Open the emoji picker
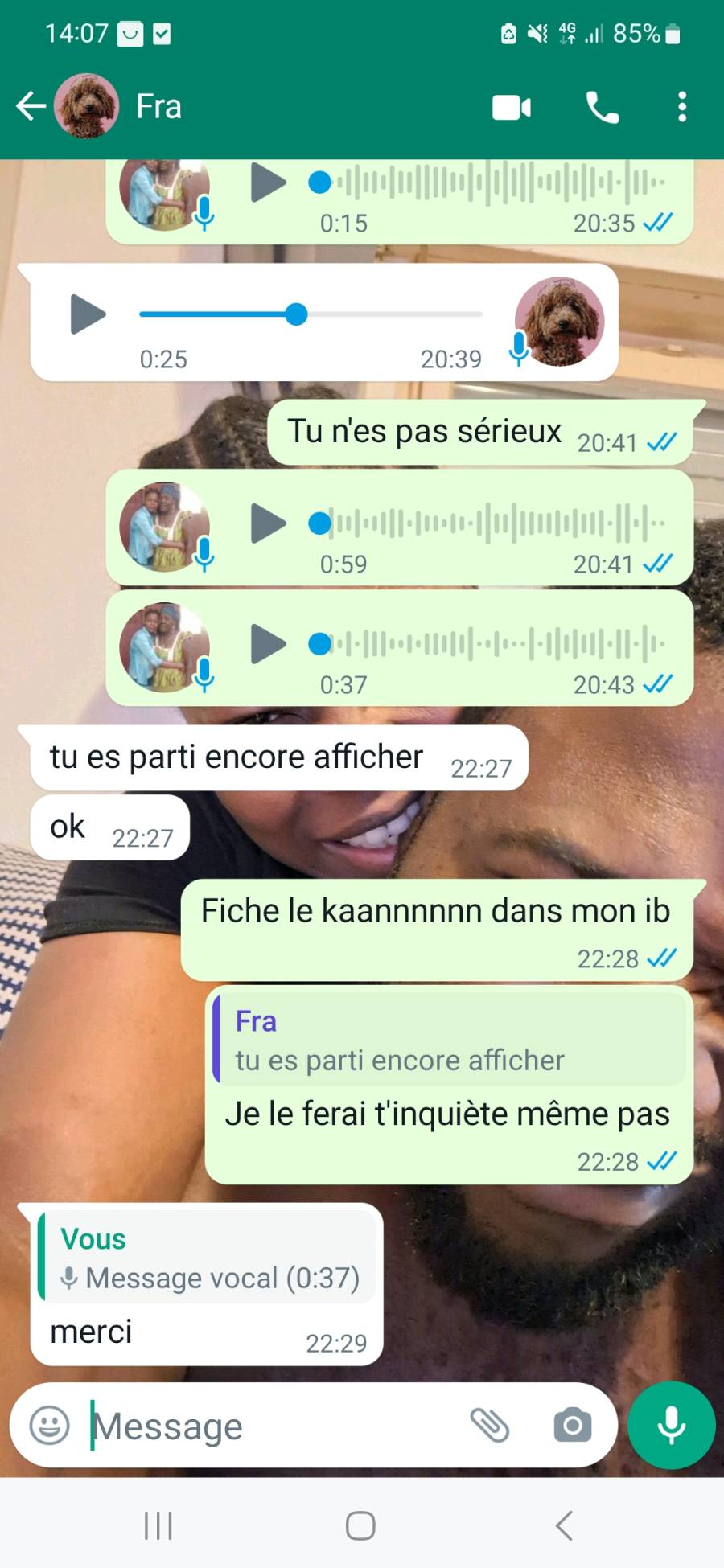Viewport: 724px width, 1568px height. [49, 1425]
